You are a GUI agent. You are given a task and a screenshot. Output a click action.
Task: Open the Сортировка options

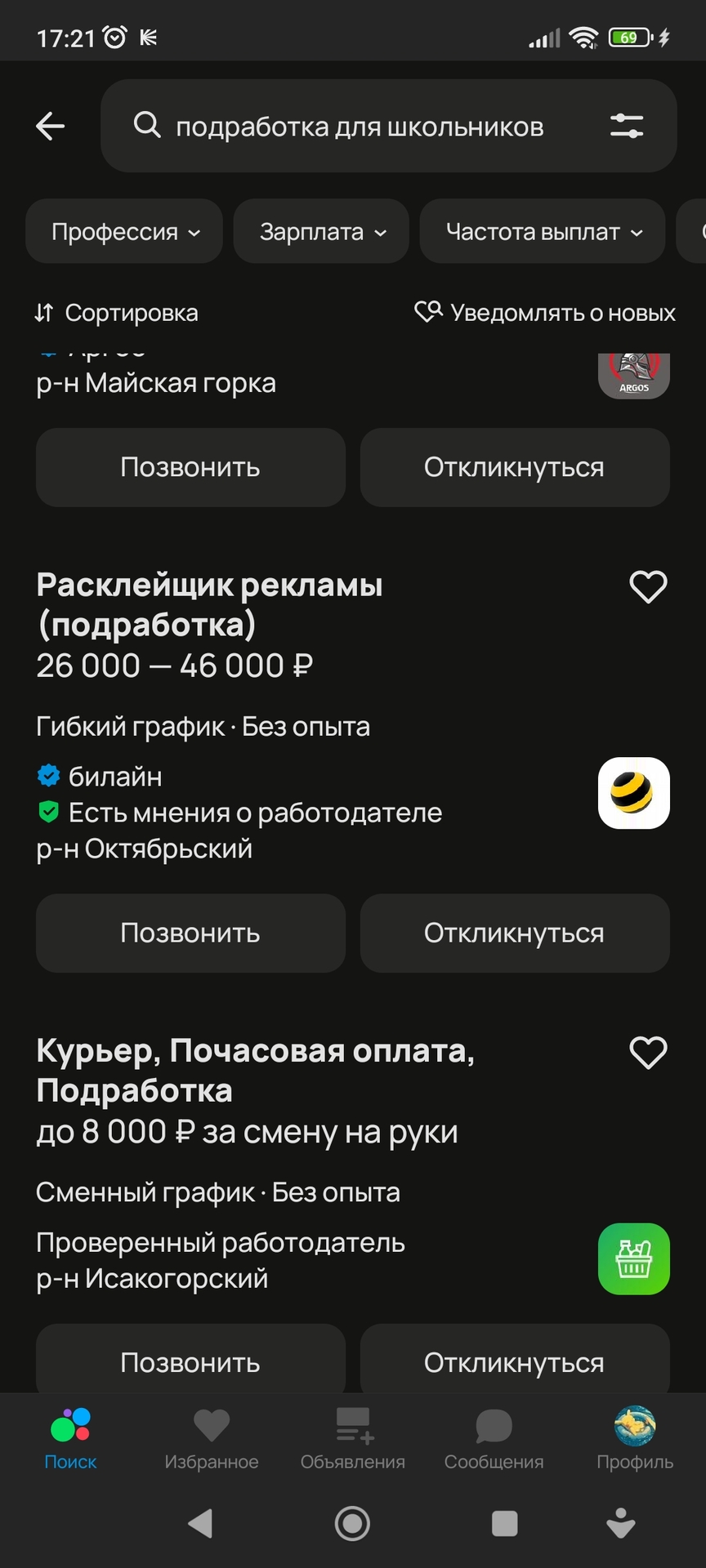(x=117, y=313)
